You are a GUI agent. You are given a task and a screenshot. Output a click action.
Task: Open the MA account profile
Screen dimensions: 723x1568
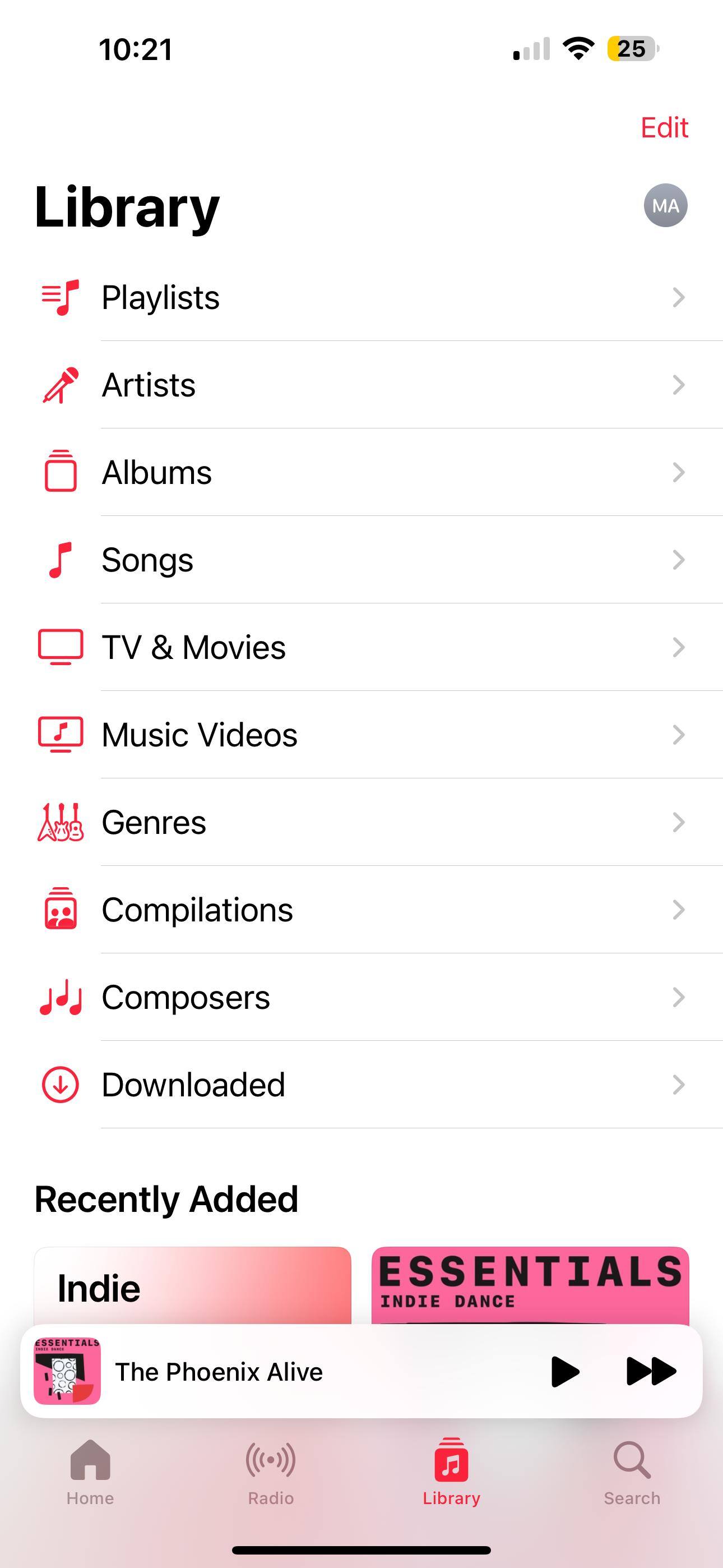pyautogui.click(x=665, y=206)
